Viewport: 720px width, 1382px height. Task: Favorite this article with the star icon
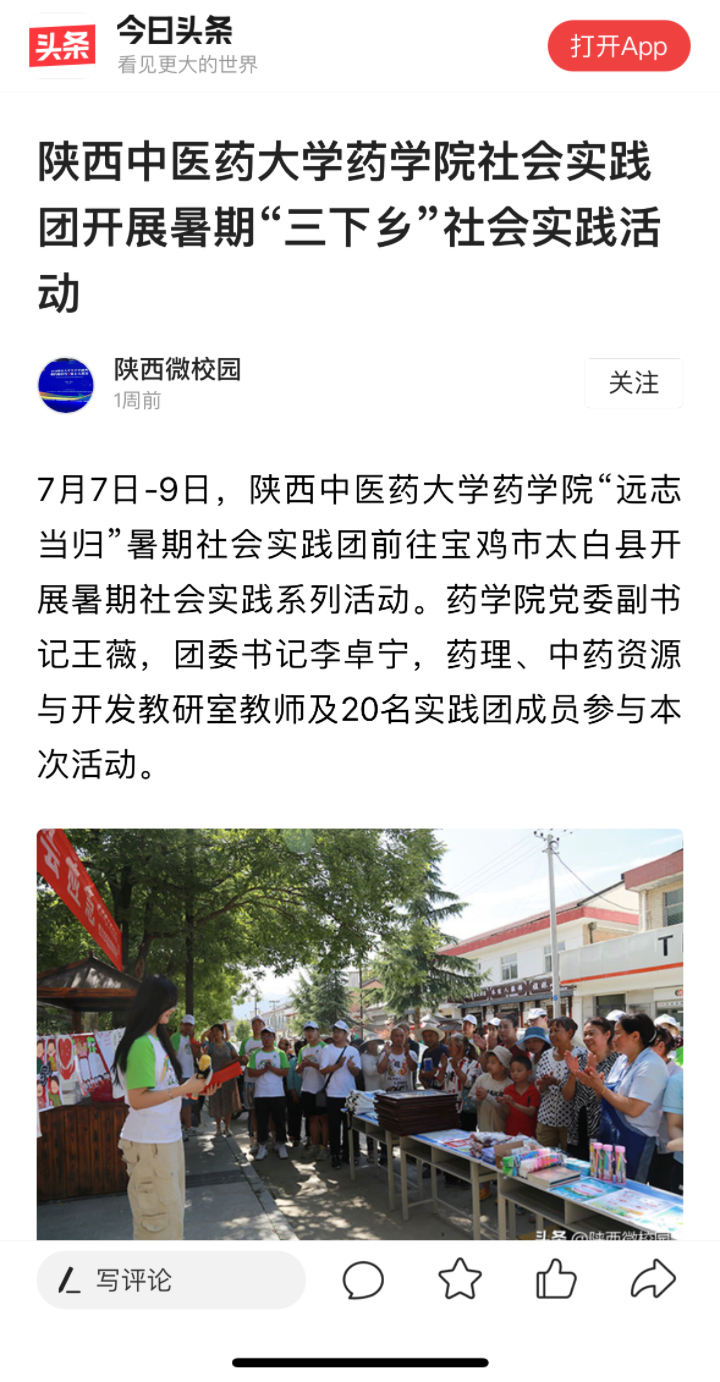(x=460, y=1280)
